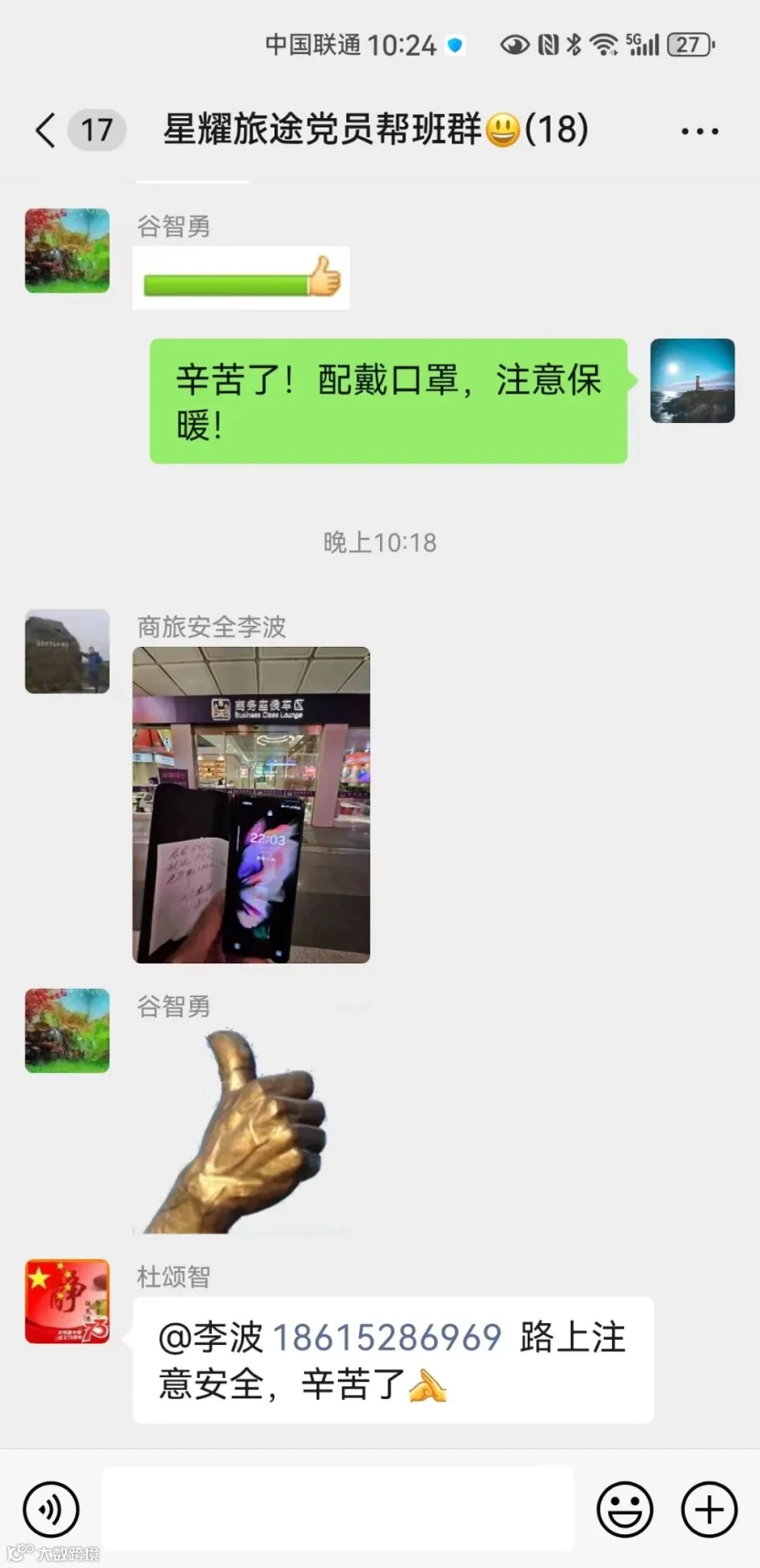760x1568 pixels.
Task: View own lighthouse avatar profile
Action: pos(692,381)
